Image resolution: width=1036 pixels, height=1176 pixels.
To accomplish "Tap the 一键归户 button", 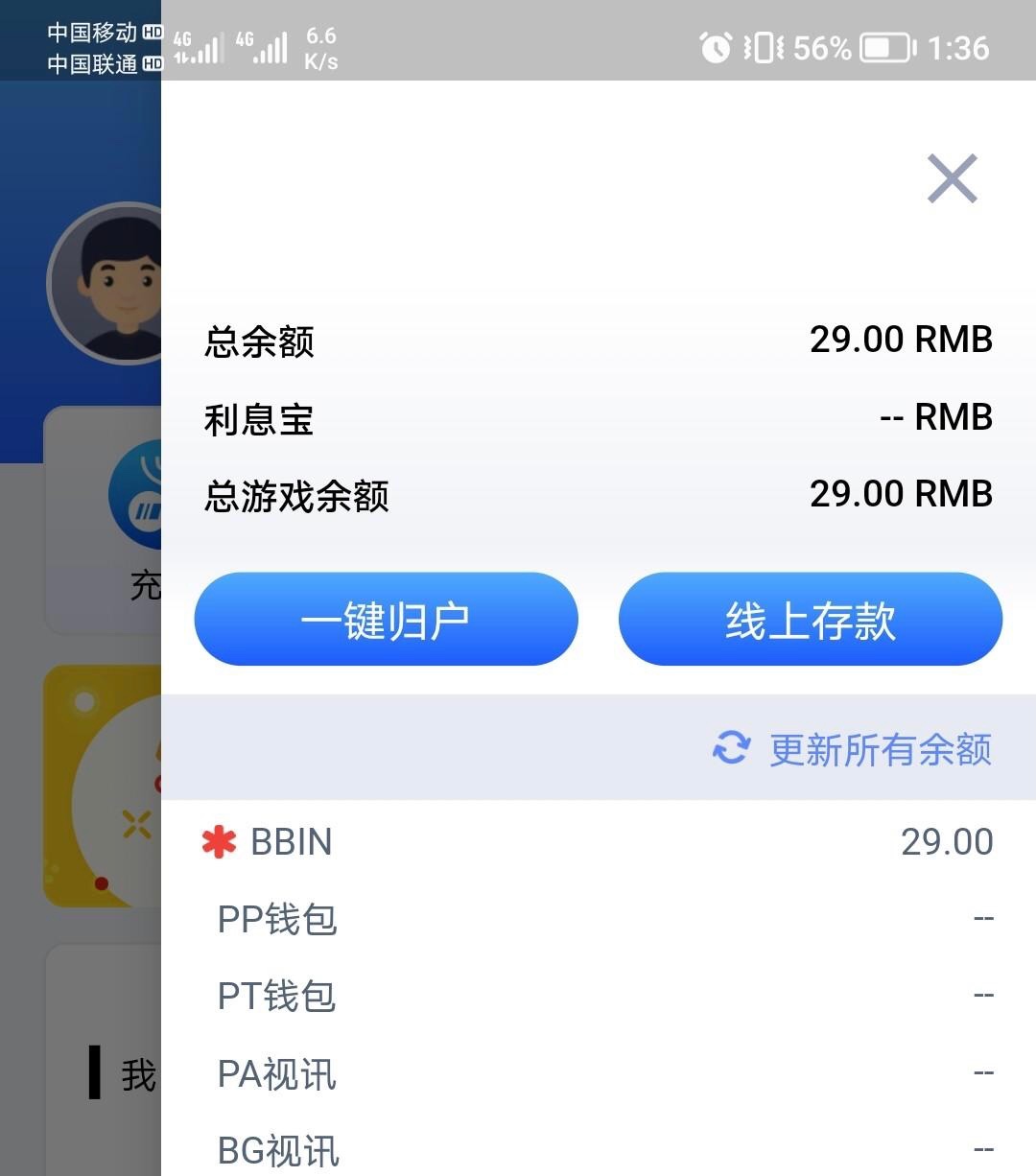I will 386,620.
